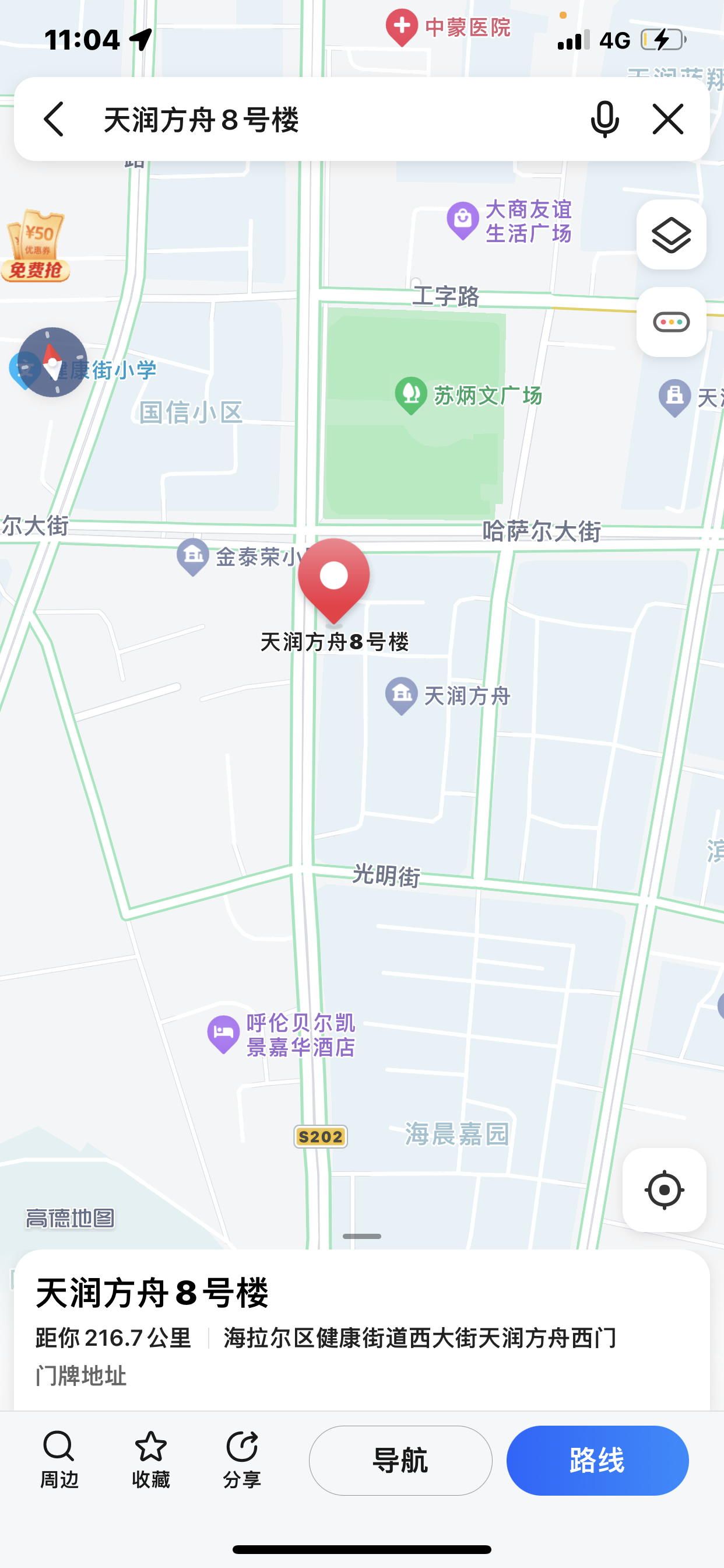
Task: Tap the 中蒙医院 hospital marker
Action: pos(402,27)
